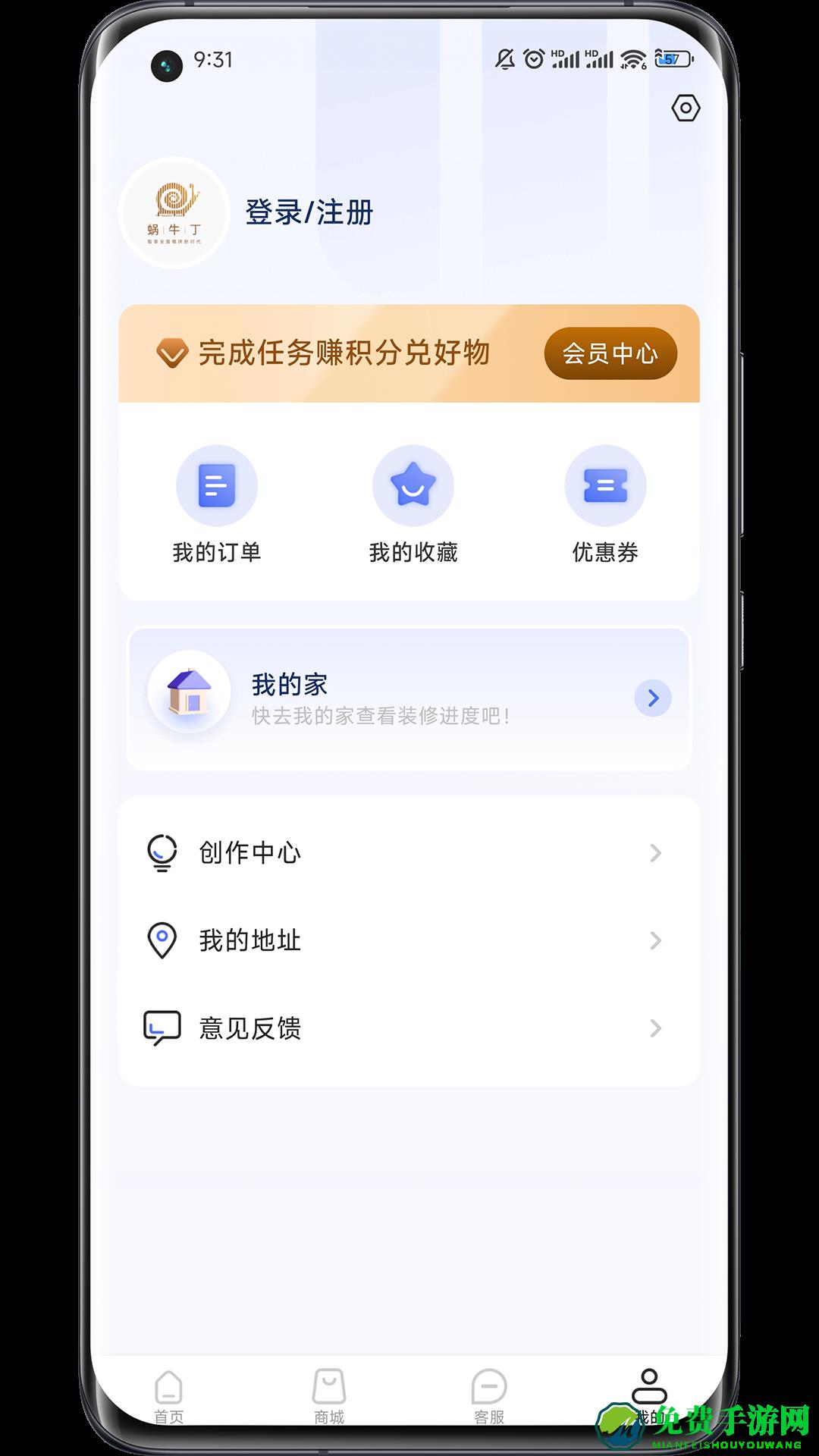This screenshot has width=819, height=1456.
Task: Switch to the 首页 tab
Action: pyautogui.click(x=168, y=1396)
